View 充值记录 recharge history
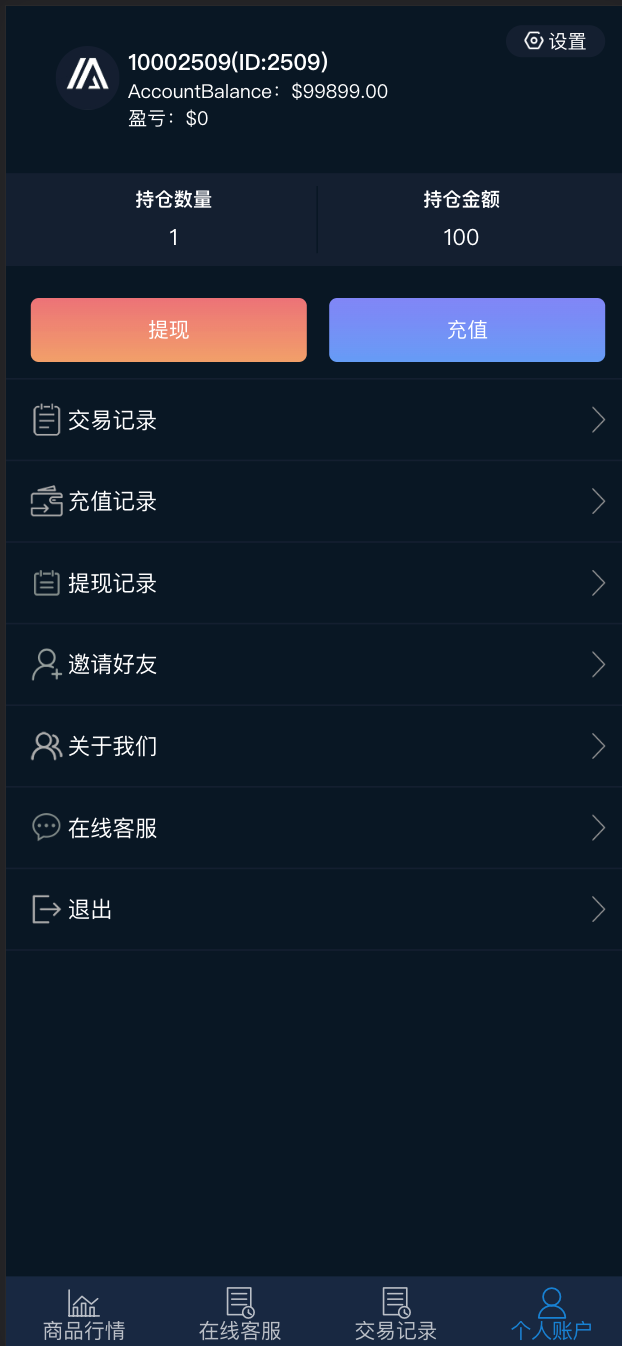This screenshot has height=1346, width=622. [x=311, y=501]
